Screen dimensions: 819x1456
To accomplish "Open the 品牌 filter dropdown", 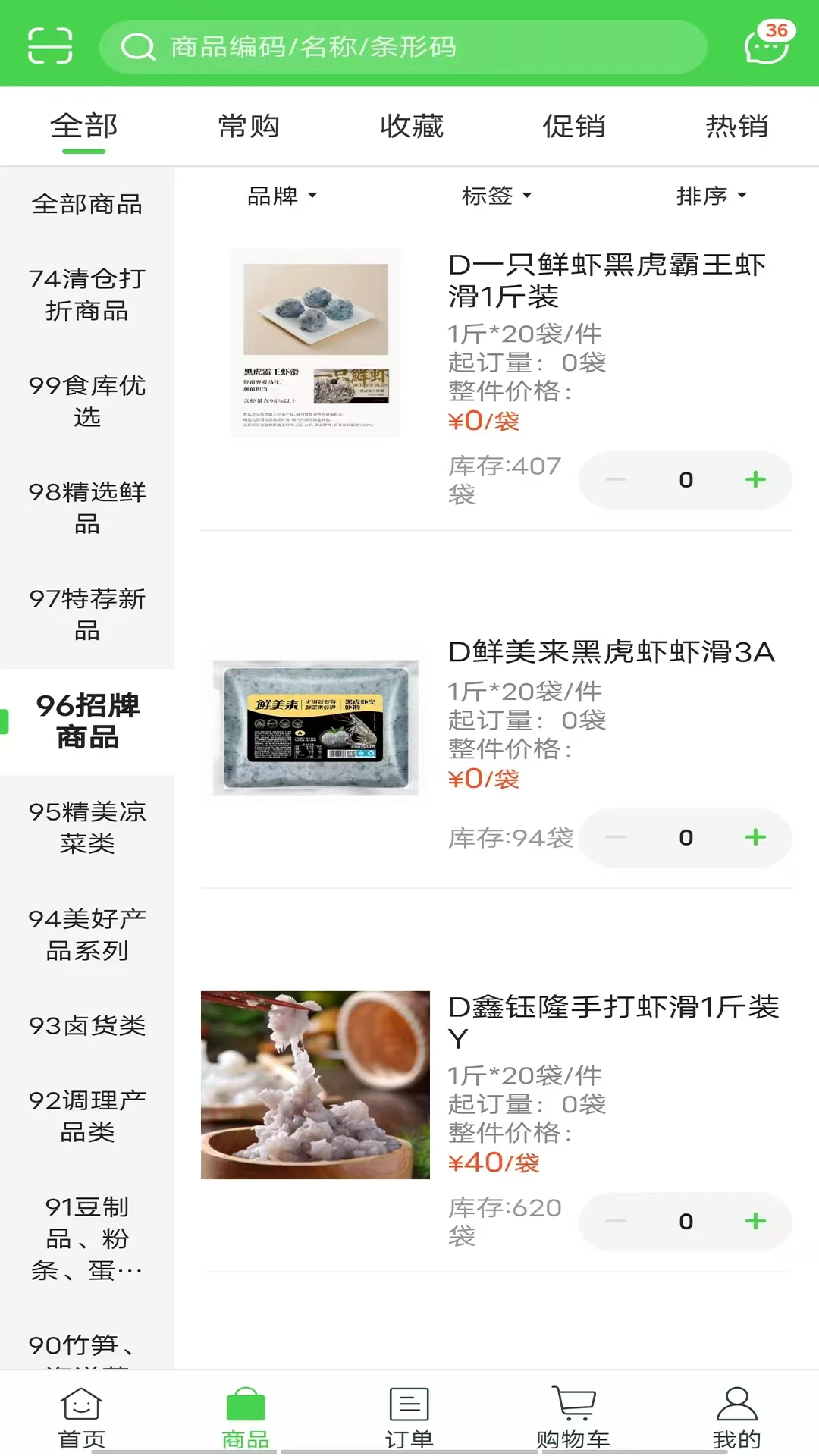I will pos(281,196).
